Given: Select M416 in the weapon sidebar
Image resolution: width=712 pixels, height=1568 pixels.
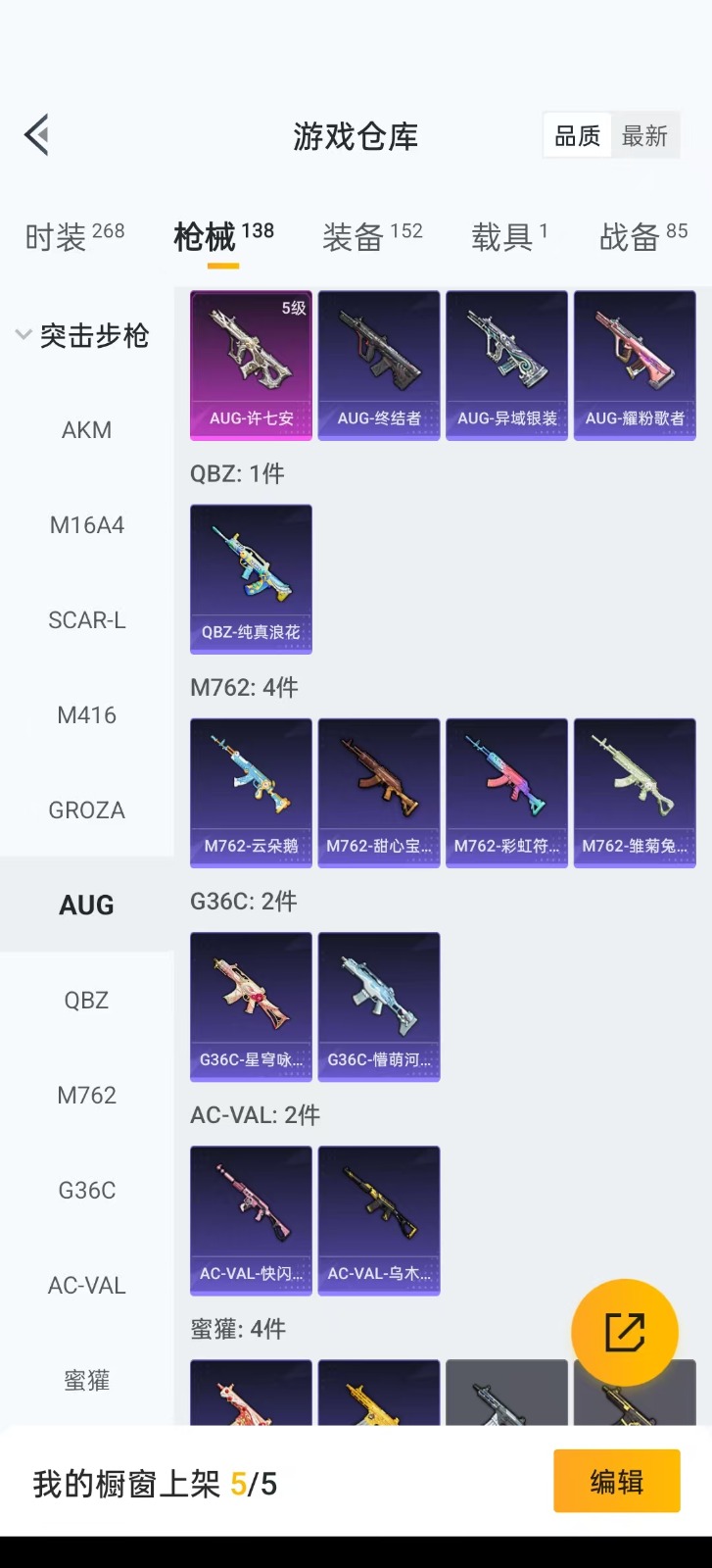Looking at the screenshot, I should click(x=86, y=715).
